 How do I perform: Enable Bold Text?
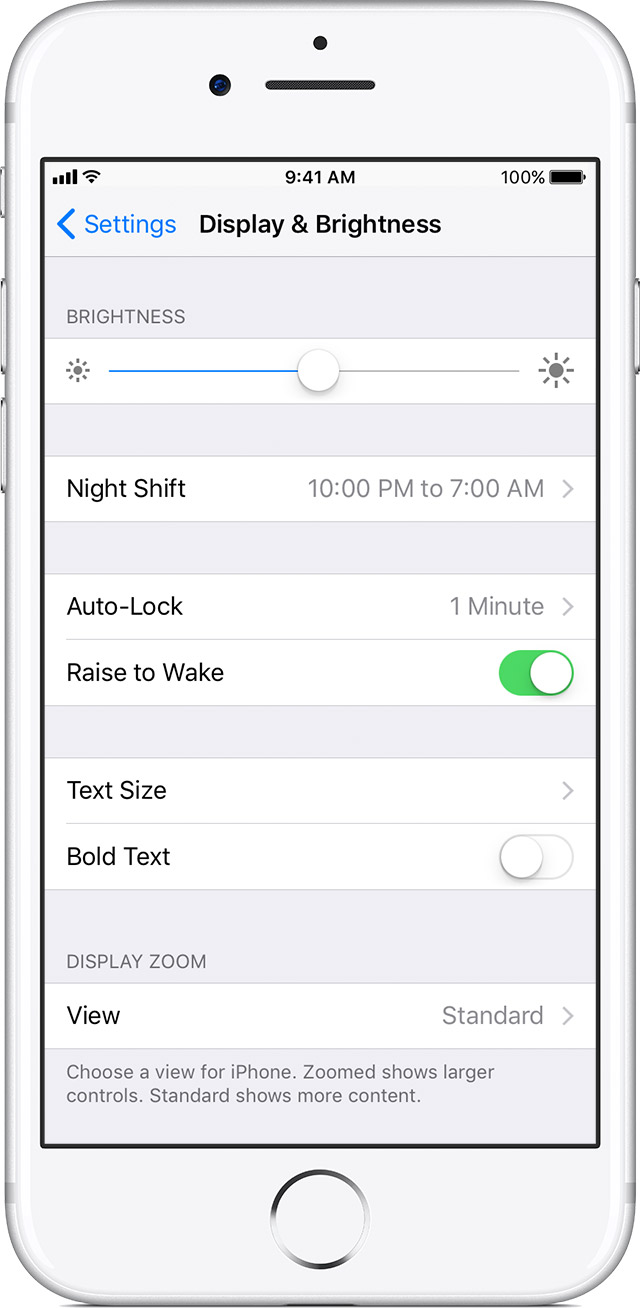[536, 857]
